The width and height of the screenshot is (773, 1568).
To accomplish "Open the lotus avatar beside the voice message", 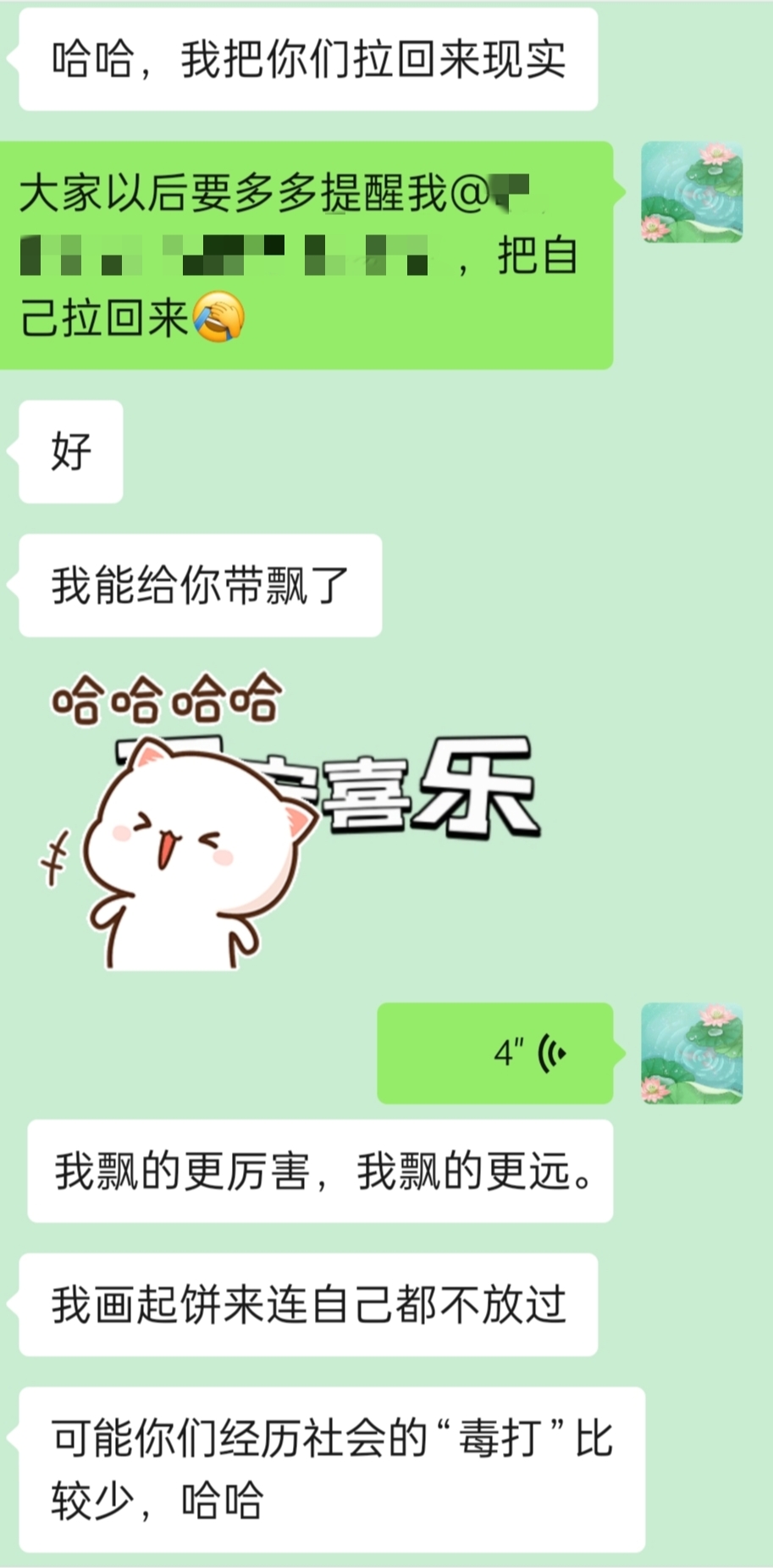I will point(692,1053).
